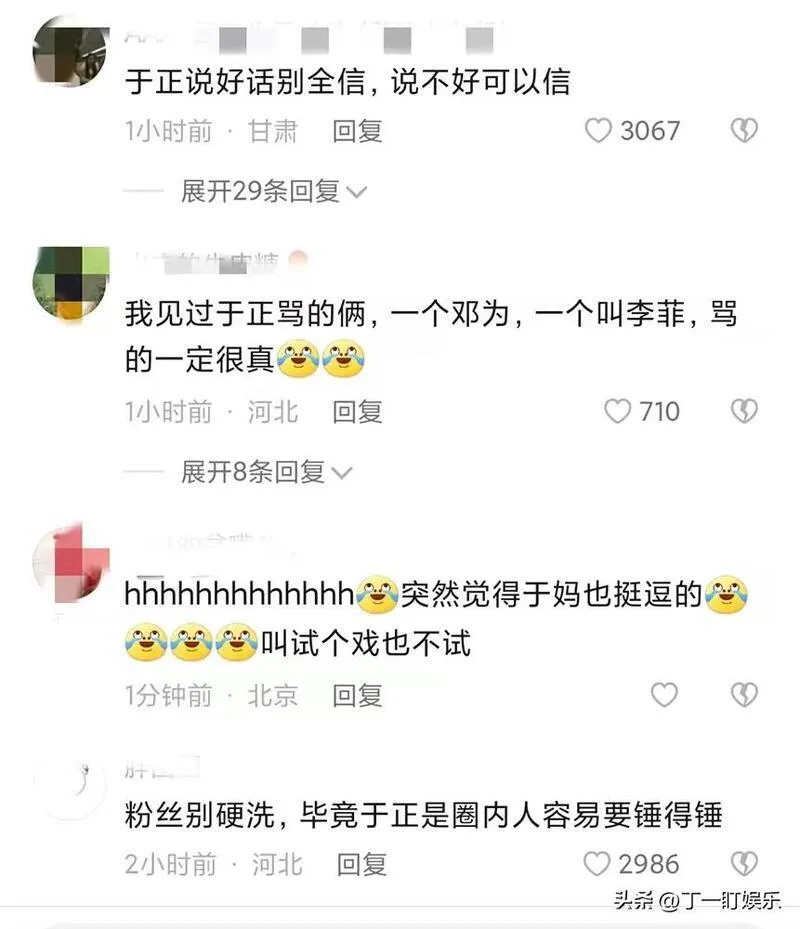This screenshot has height=929, width=800.
Task: Expand the 8 replies
Action: tap(266, 471)
